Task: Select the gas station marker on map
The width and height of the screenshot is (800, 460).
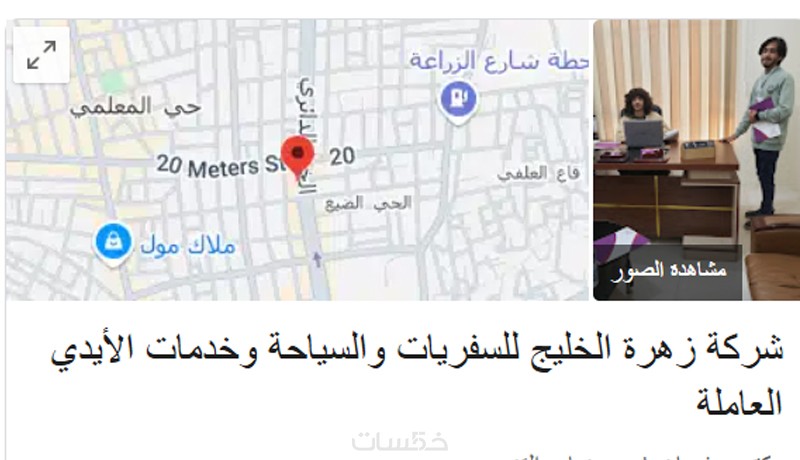Action: click(x=460, y=98)
